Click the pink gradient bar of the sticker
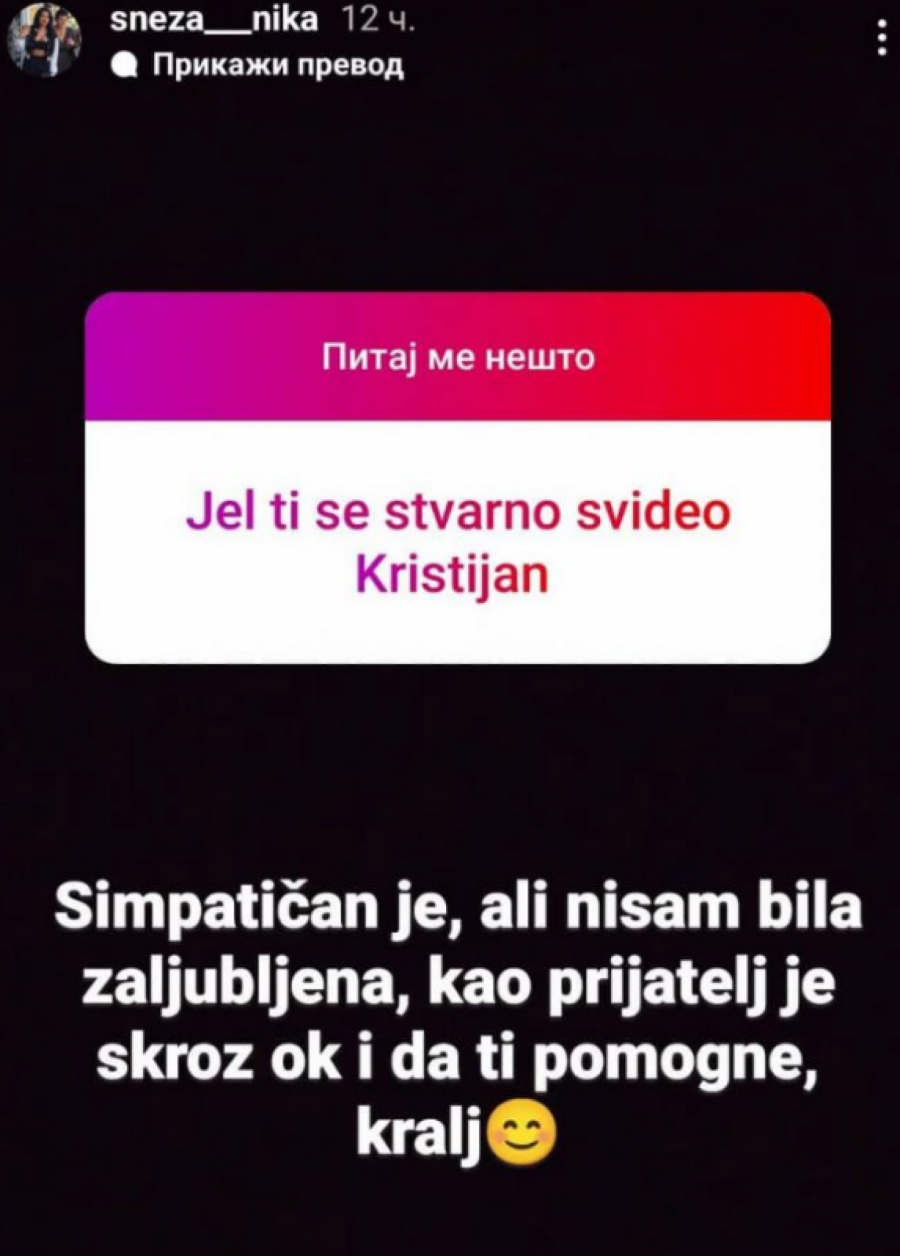The height and width of the screenshot is (1256, 900). pyautogui.click(x=460, y=355)
